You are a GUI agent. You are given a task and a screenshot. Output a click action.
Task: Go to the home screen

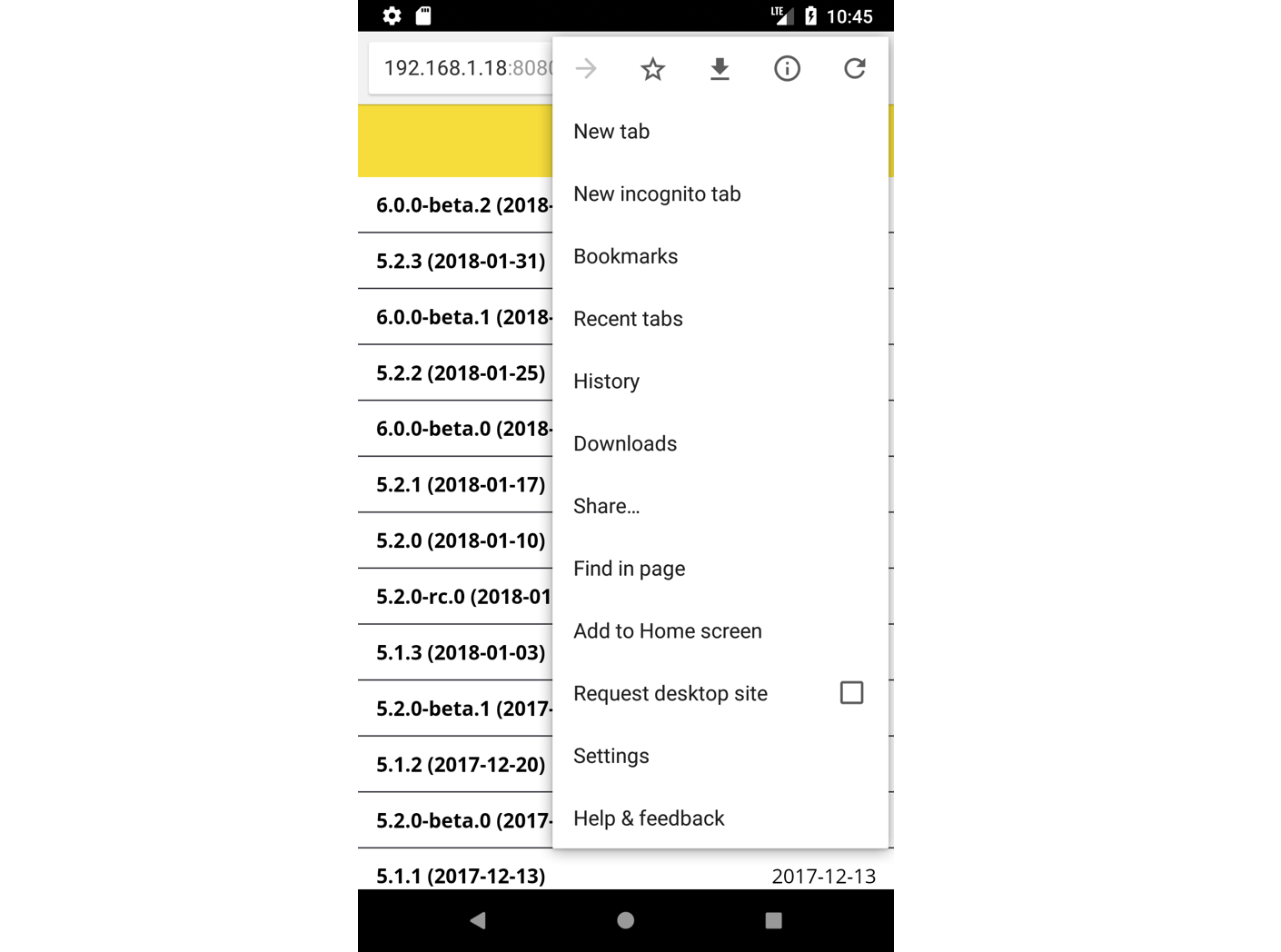pyautogui.click(x=625, y=920)
